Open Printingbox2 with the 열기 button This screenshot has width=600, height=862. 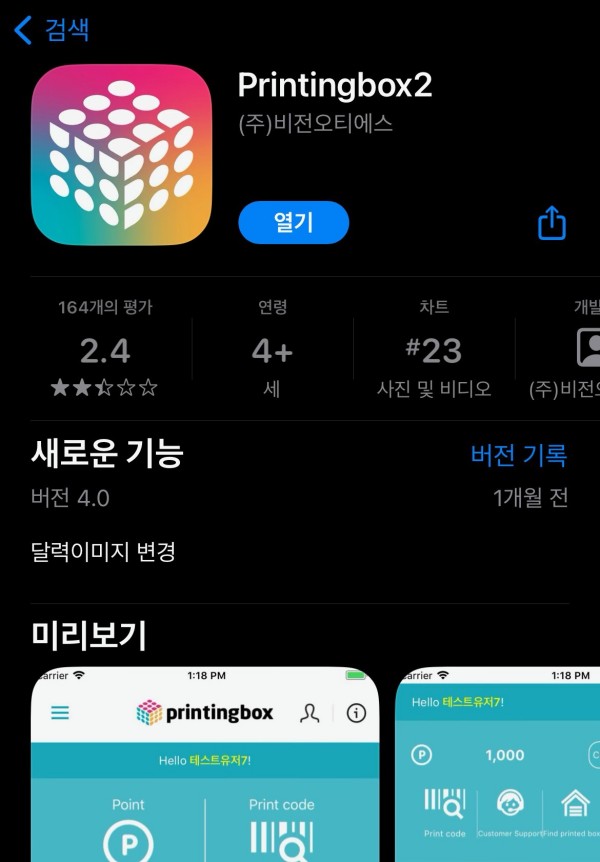tap(293, 223)
